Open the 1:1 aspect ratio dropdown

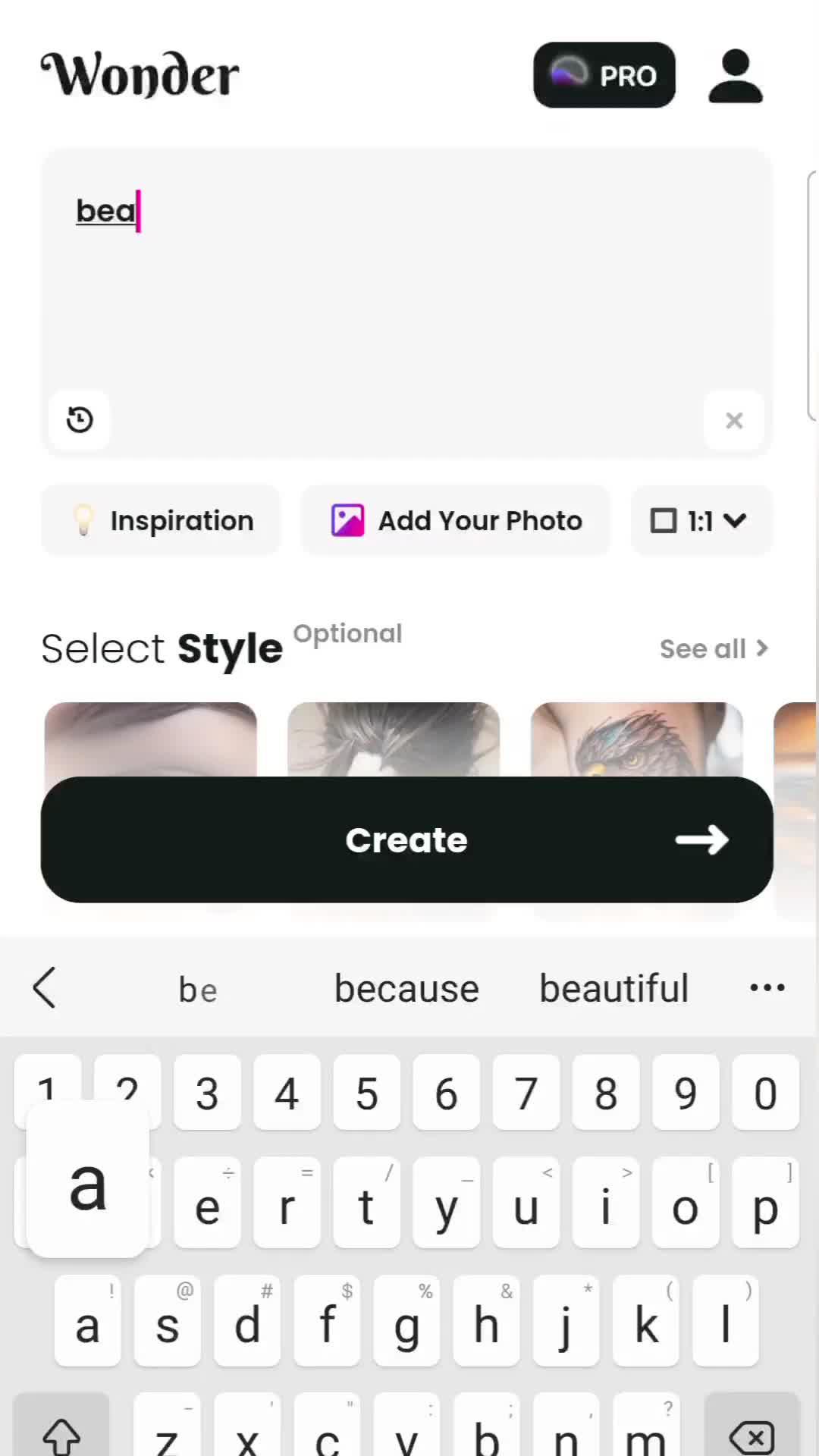coord(700,520)
